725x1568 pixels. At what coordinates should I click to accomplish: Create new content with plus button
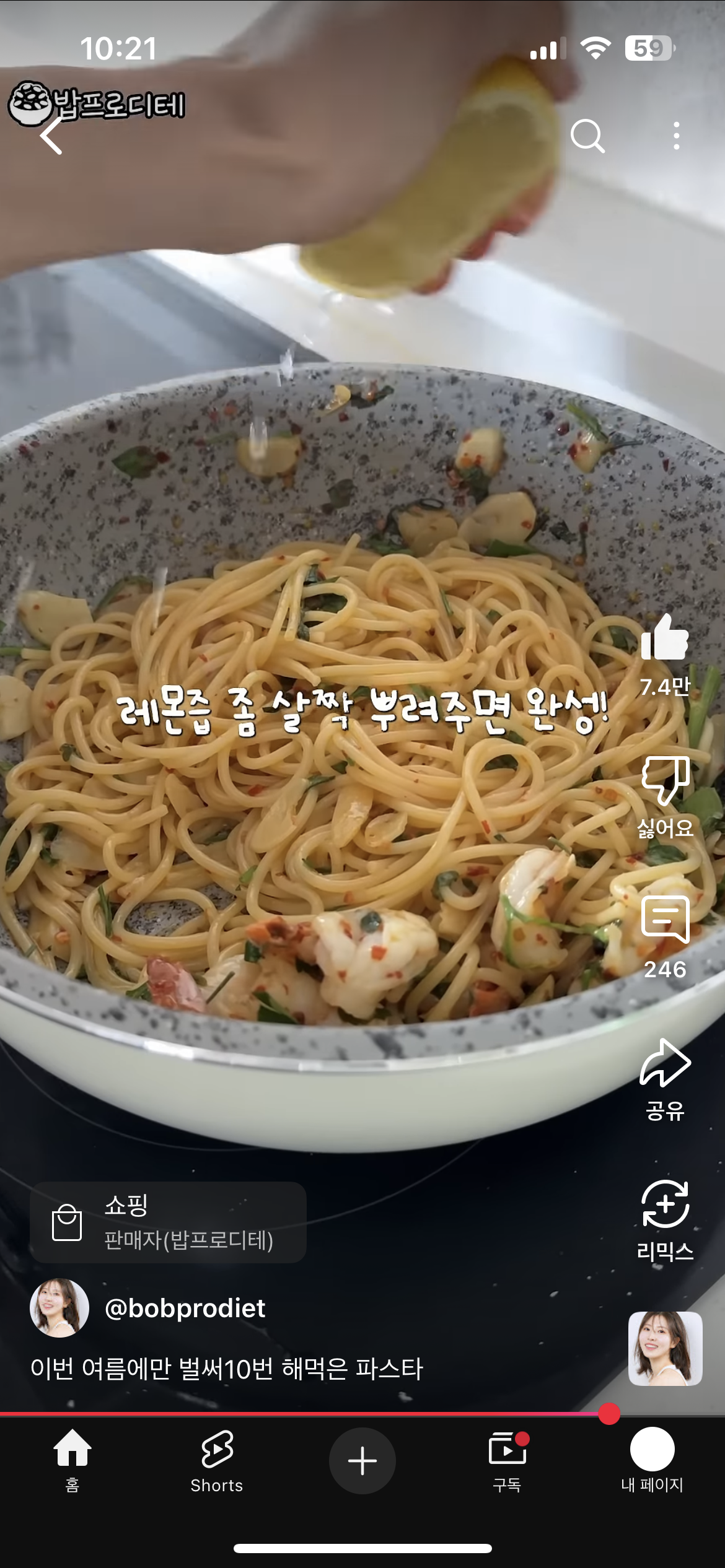(362, 1460)
